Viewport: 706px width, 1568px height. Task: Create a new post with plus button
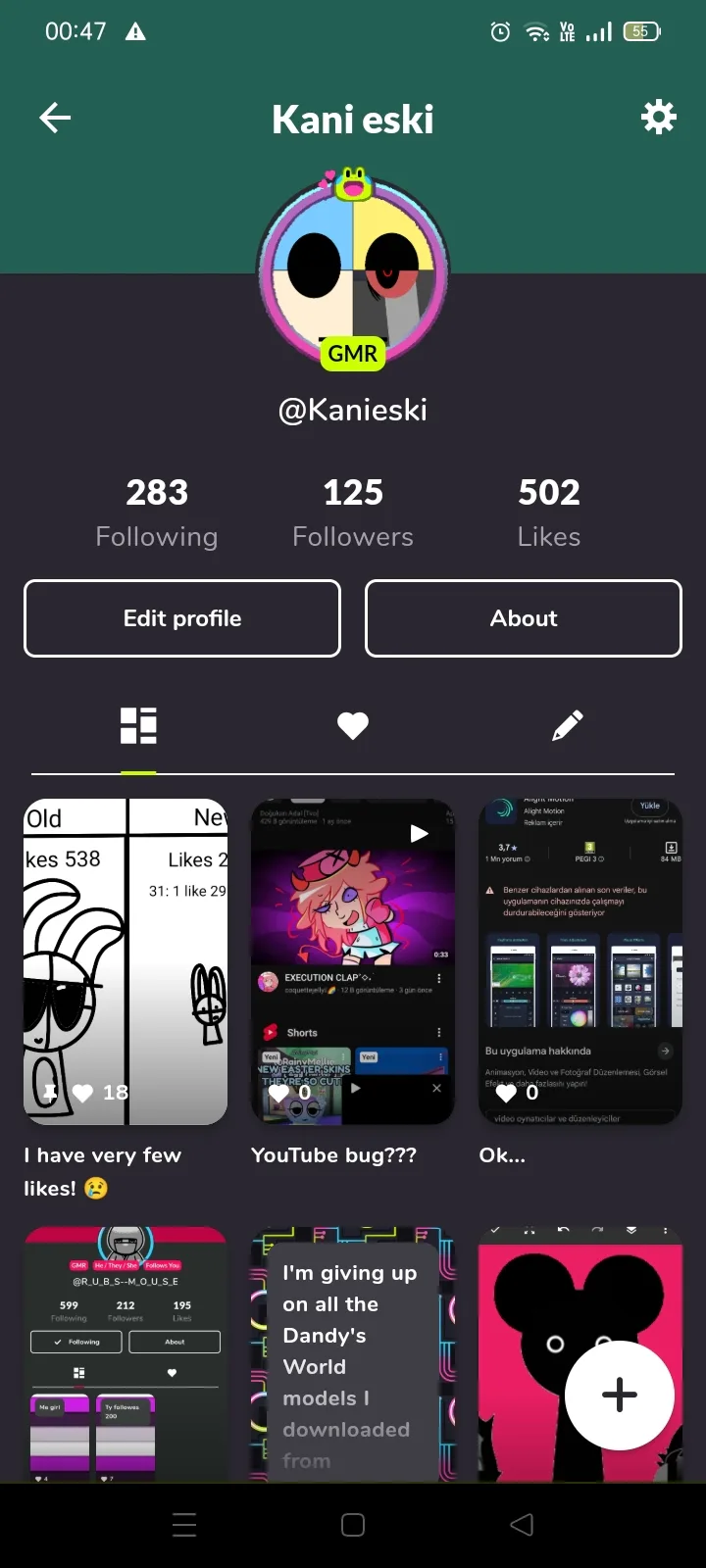[x=620, y=1395]
